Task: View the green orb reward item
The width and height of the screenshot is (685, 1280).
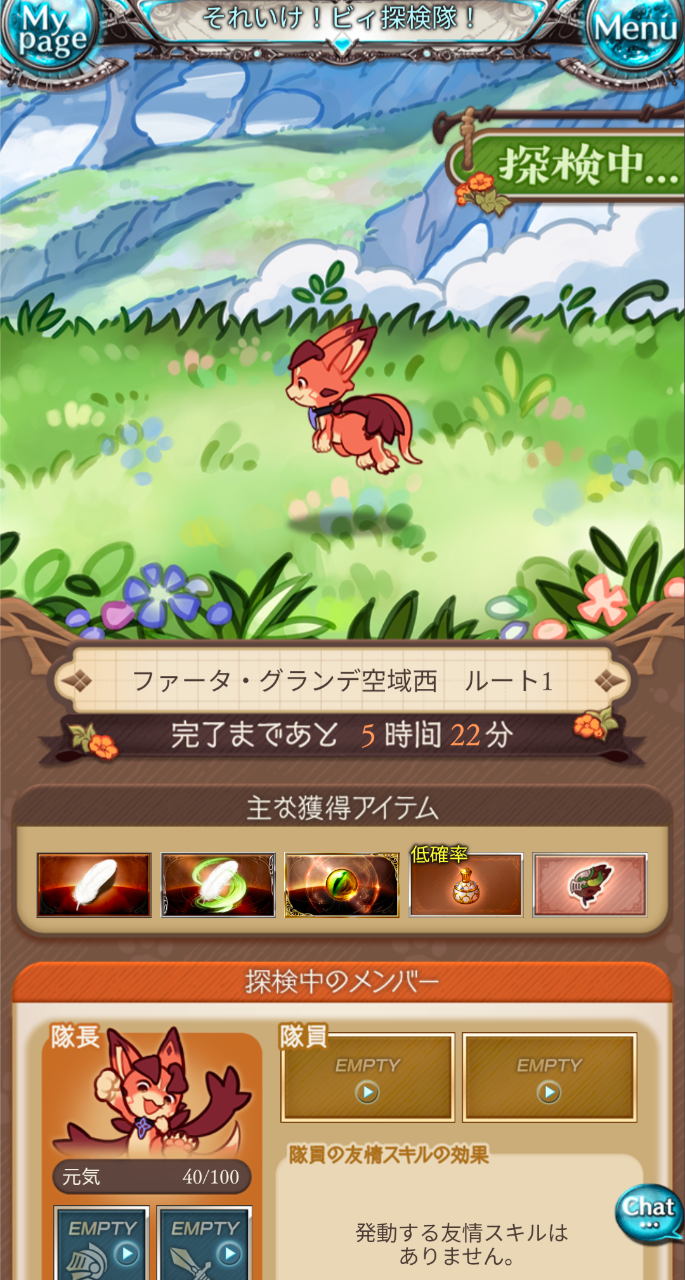Action: (342, 885)
